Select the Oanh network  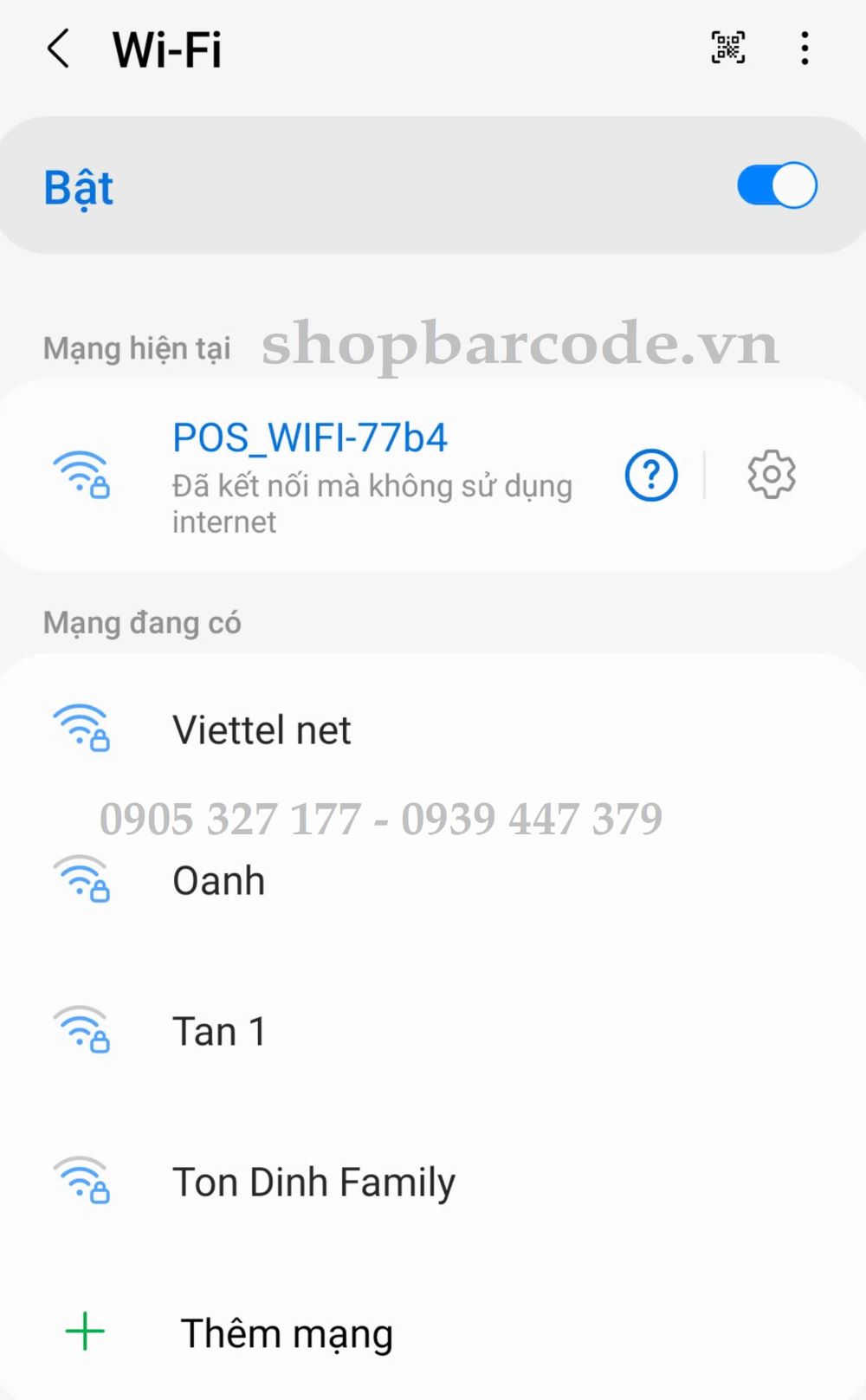click(x=218, y=881)
